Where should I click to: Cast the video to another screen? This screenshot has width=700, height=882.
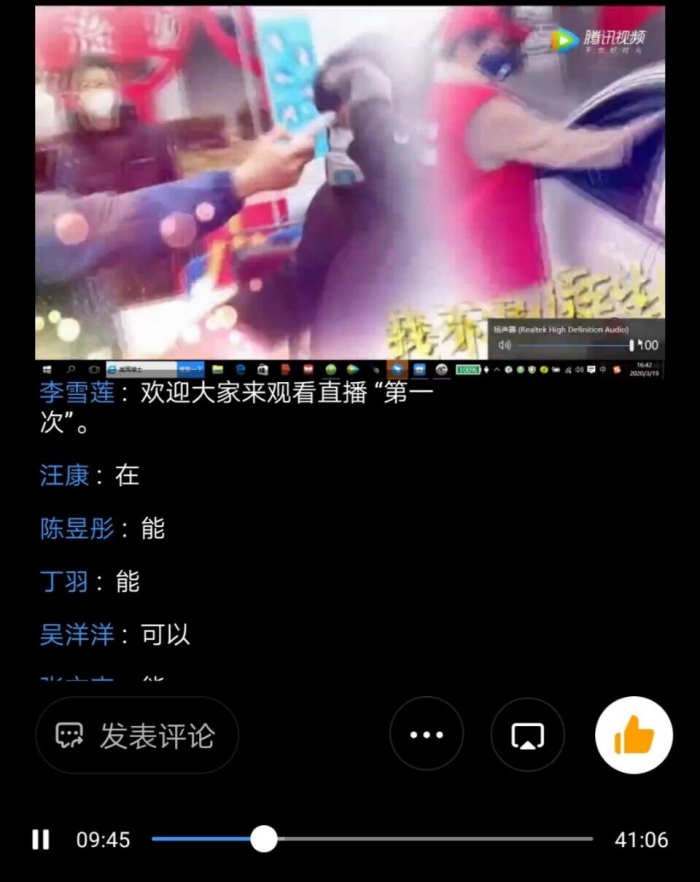pos(527,735)
